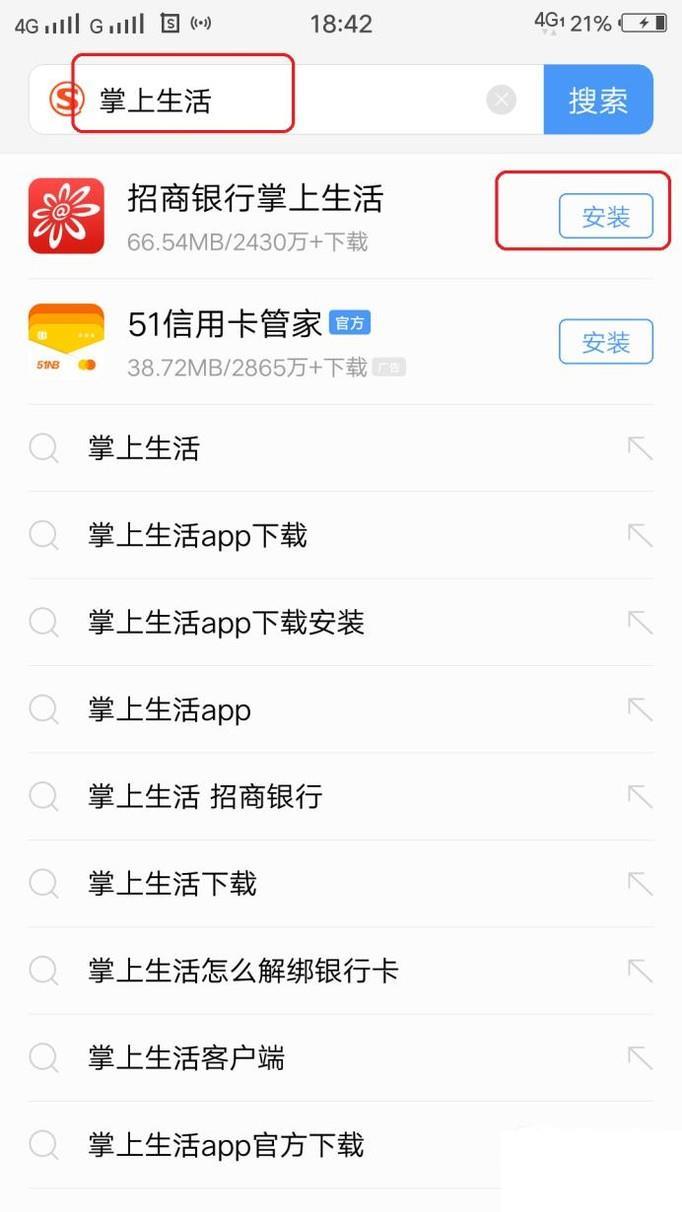Select the suggestion 掌上生活app官方下载

pos(341,1145)
